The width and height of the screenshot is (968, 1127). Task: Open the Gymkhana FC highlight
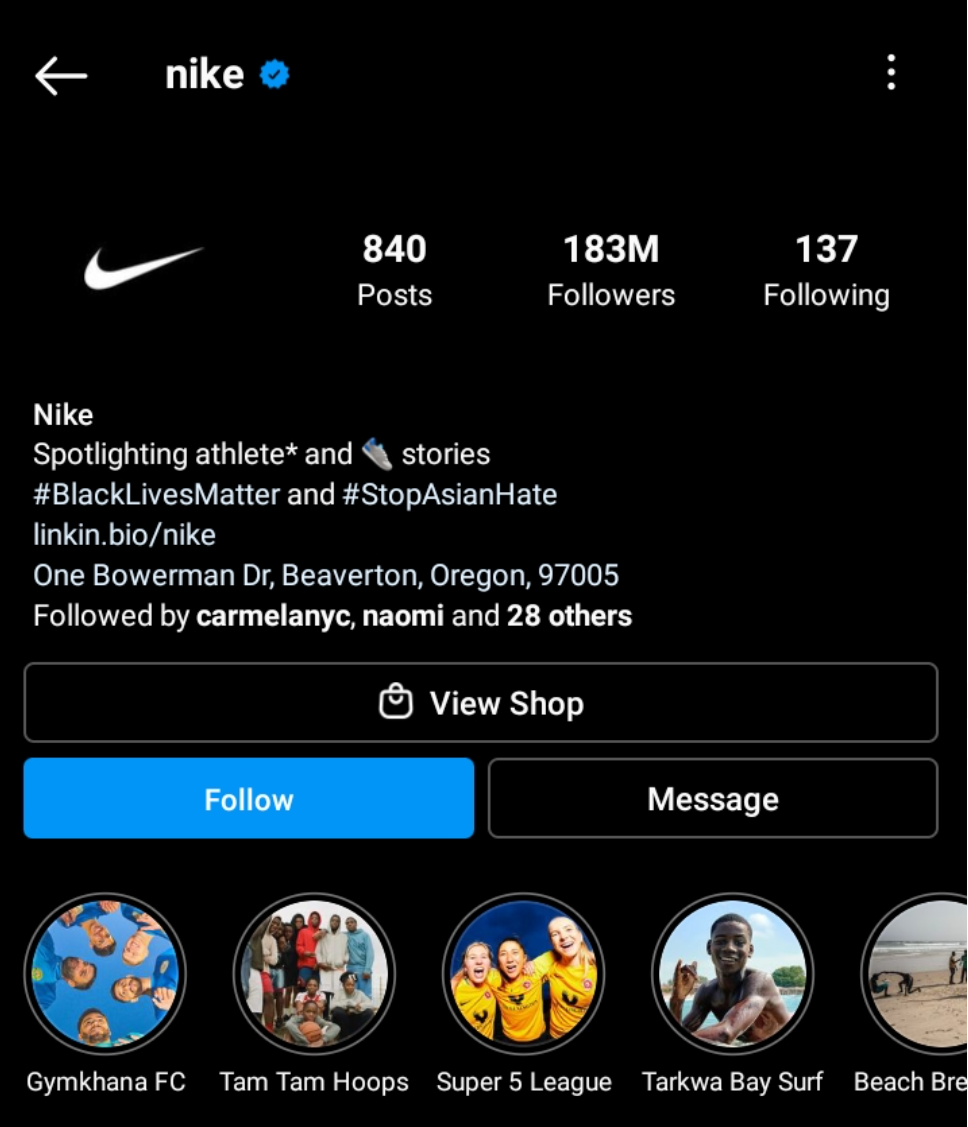click(105, 974)
